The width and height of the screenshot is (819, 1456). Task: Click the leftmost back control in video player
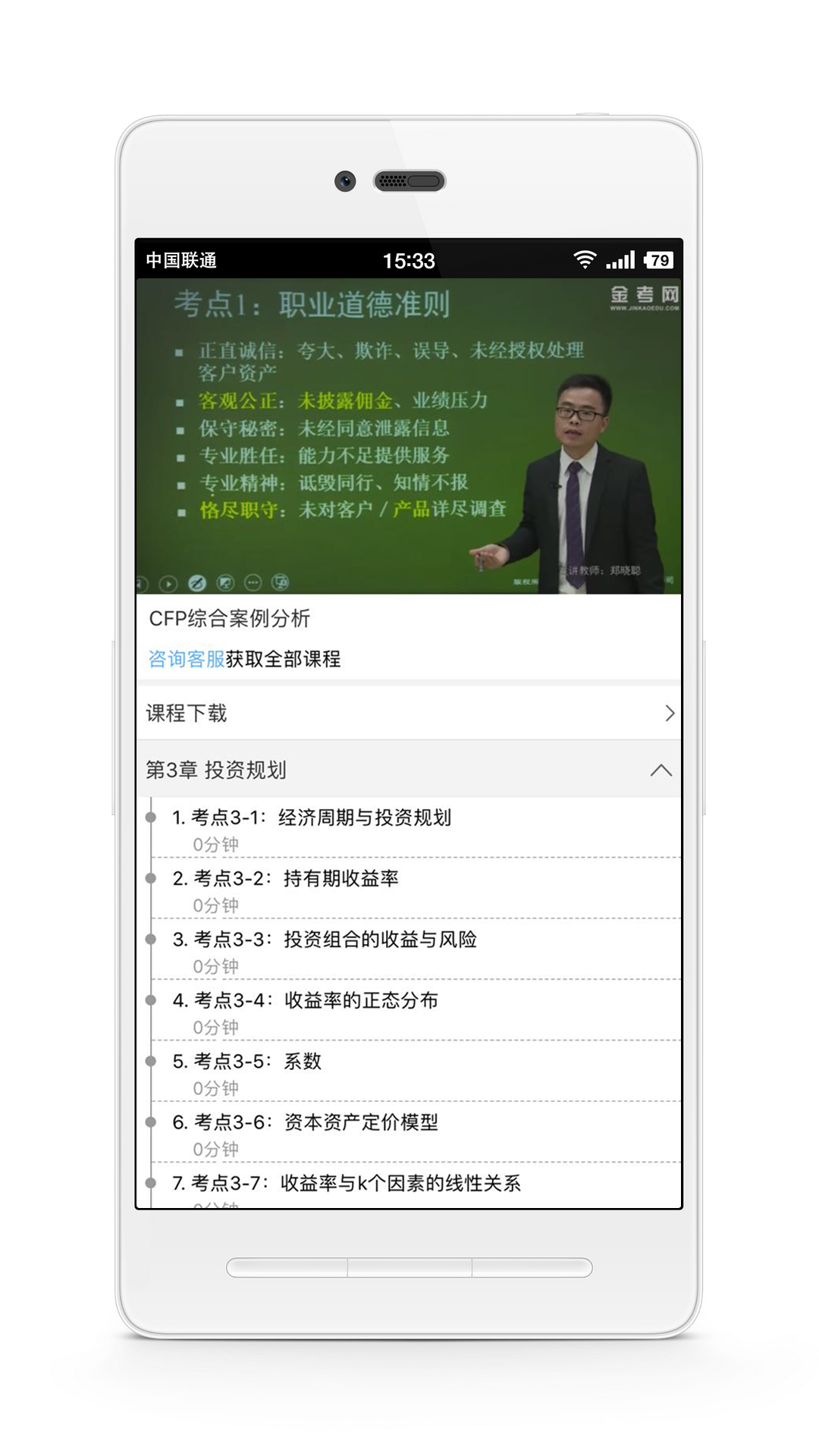(140, 583)
